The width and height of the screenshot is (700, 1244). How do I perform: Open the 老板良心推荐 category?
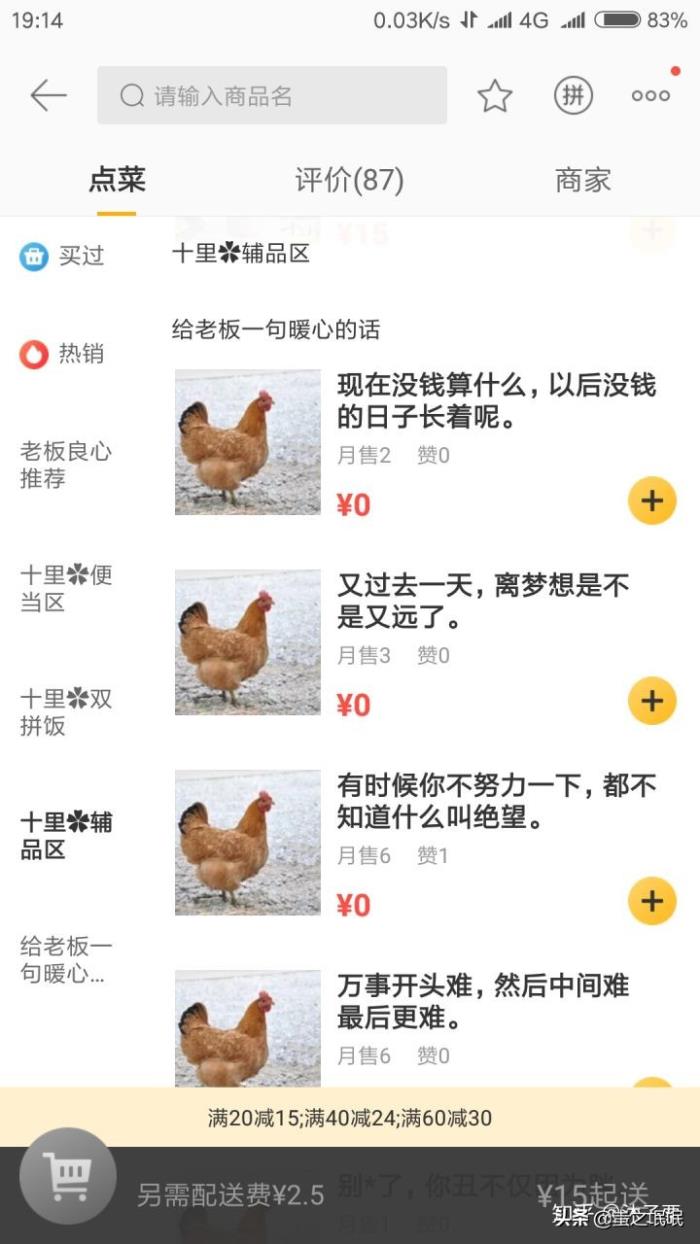[66, 465]
